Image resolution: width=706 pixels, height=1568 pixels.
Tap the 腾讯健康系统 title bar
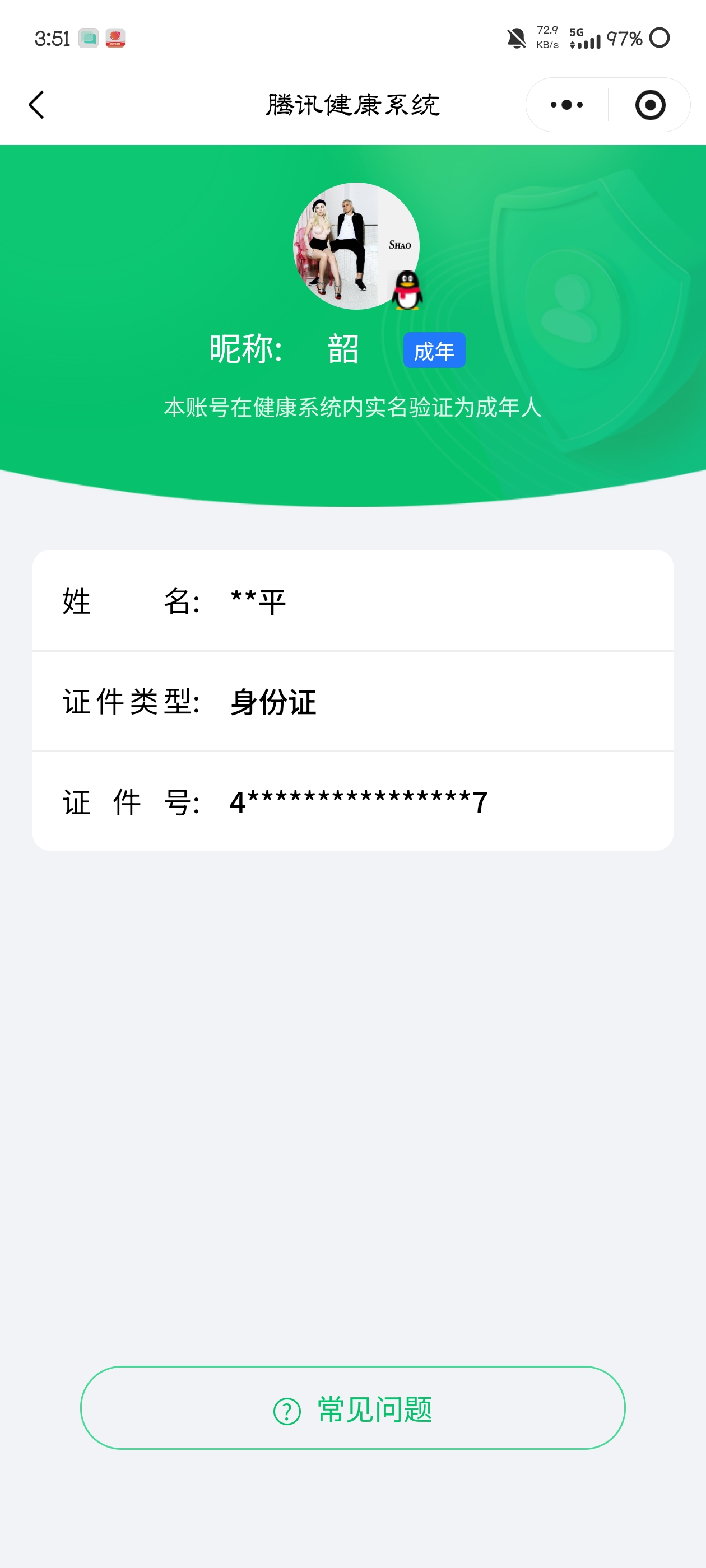[x=352, y=104]
